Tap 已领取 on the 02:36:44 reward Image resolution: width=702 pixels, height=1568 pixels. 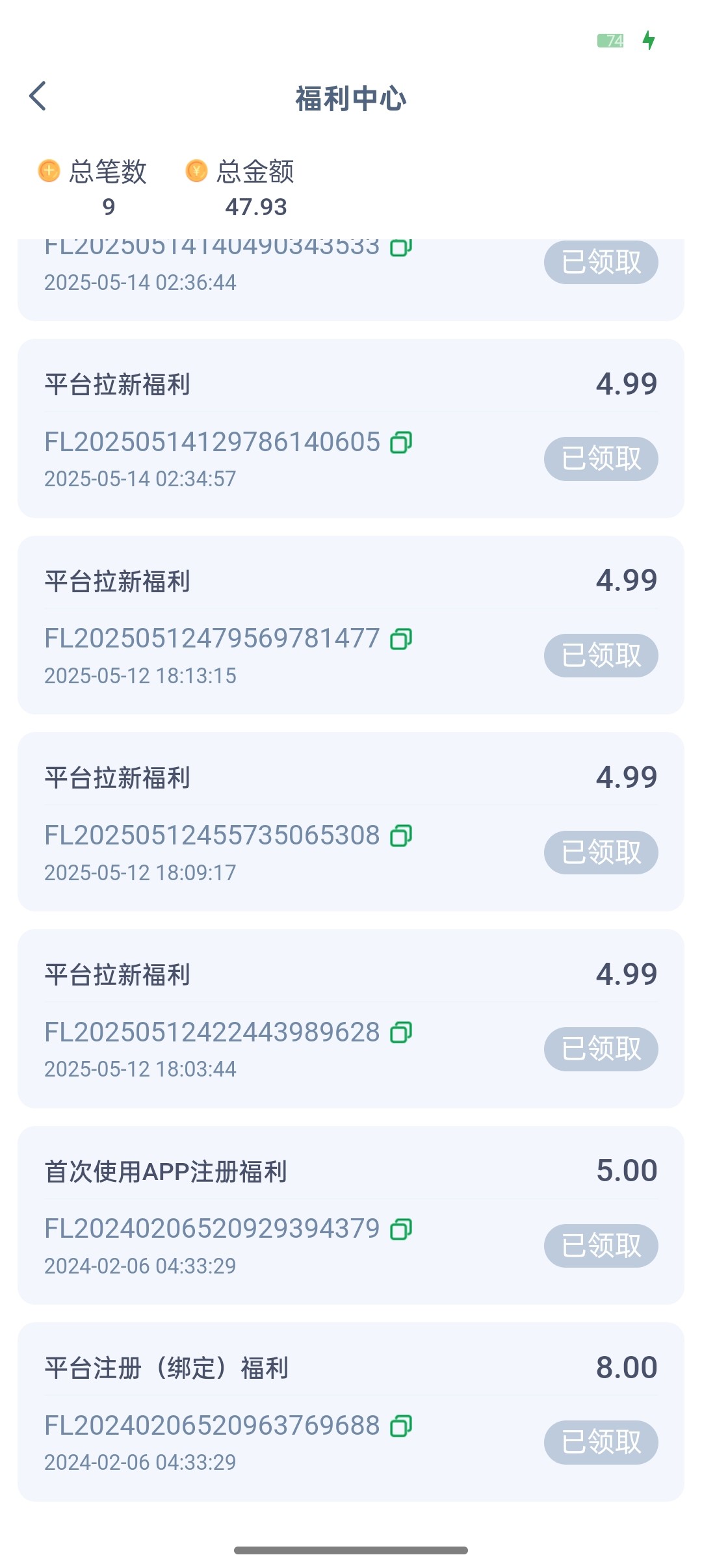pos(601,263)
